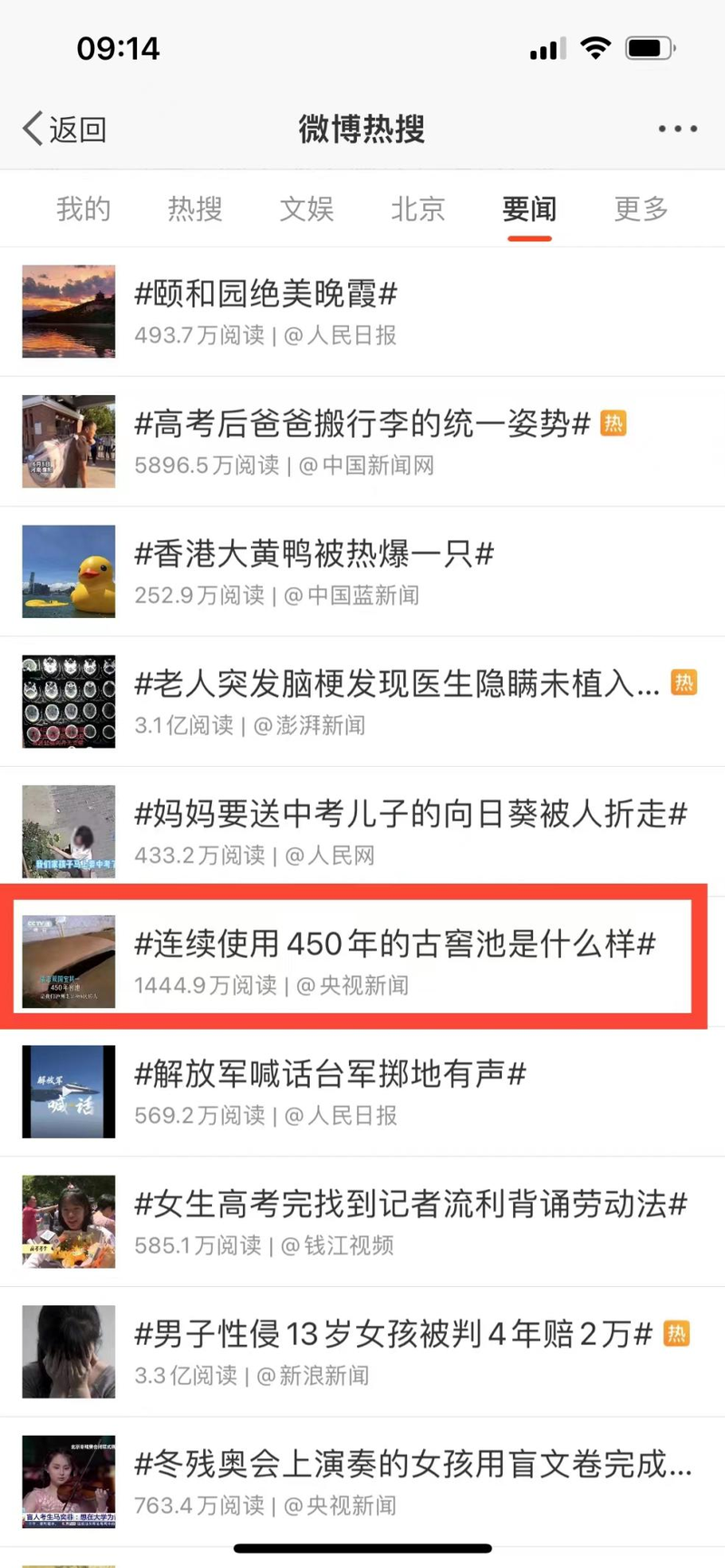Open the three-dot overflow menu
This screenshot has width=725, height=1568.
click(677, 129)
